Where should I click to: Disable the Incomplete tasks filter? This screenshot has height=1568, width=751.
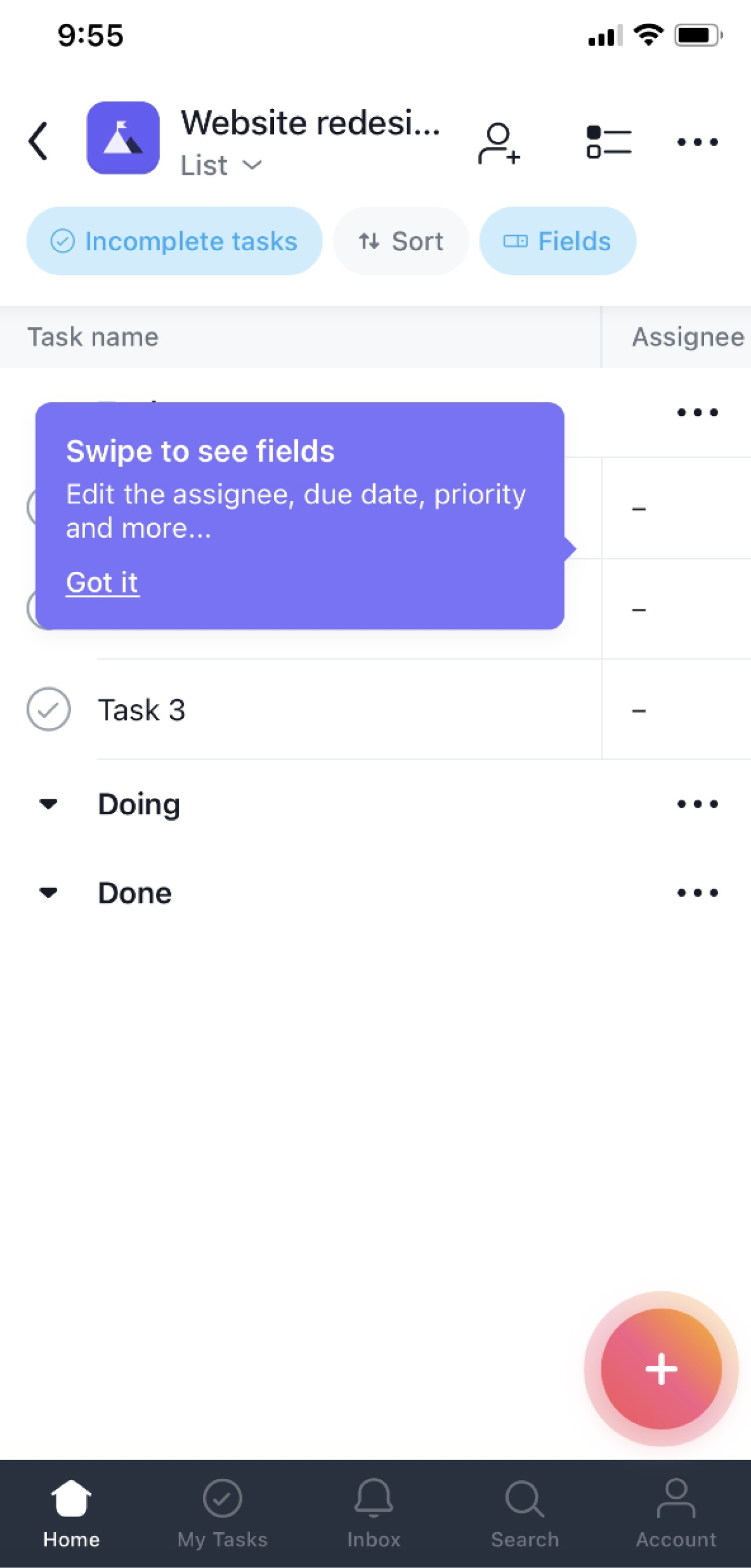point(175,241)
